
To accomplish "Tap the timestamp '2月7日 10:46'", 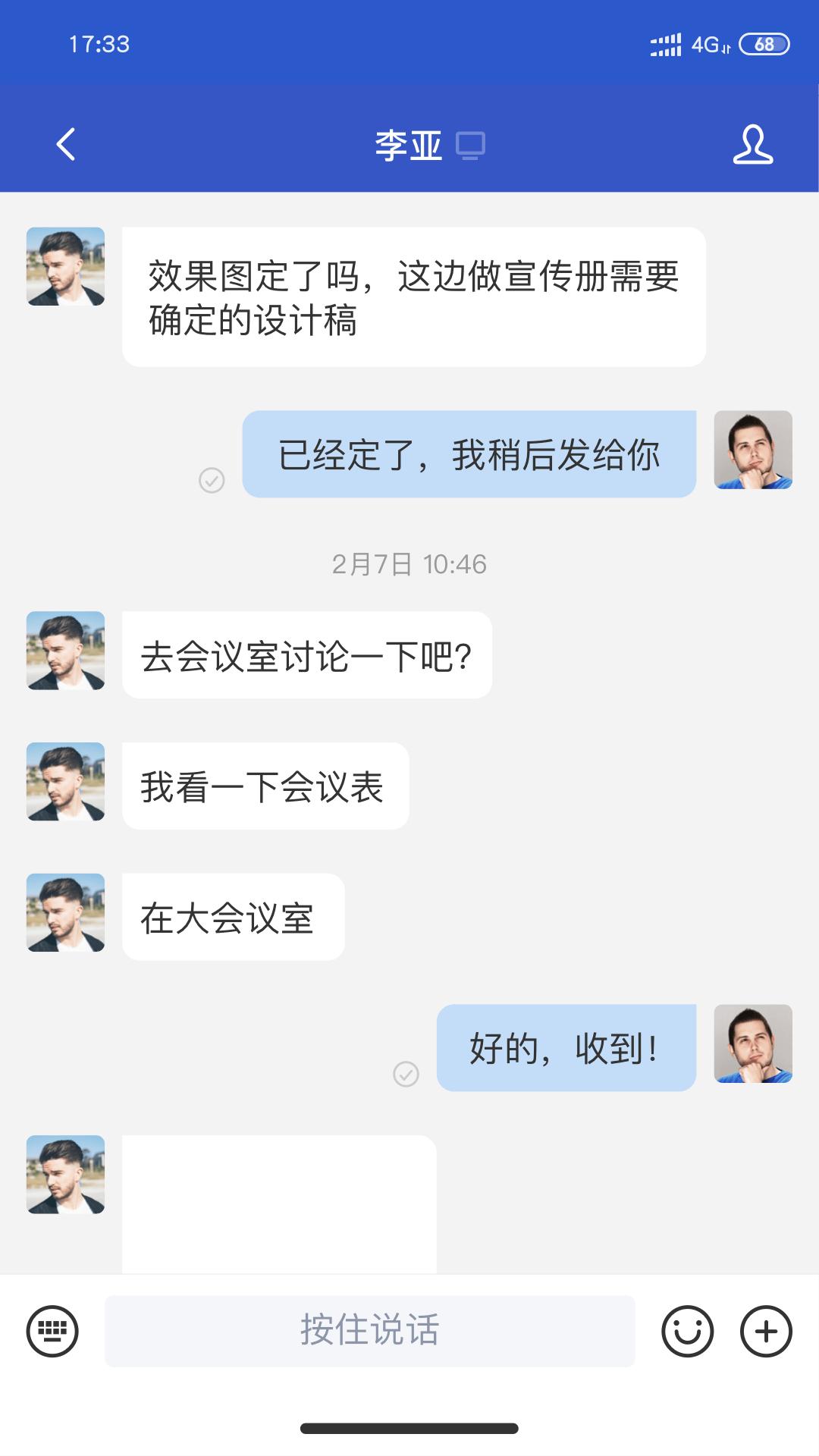I will pyautogui.click(x=409, y=563).
